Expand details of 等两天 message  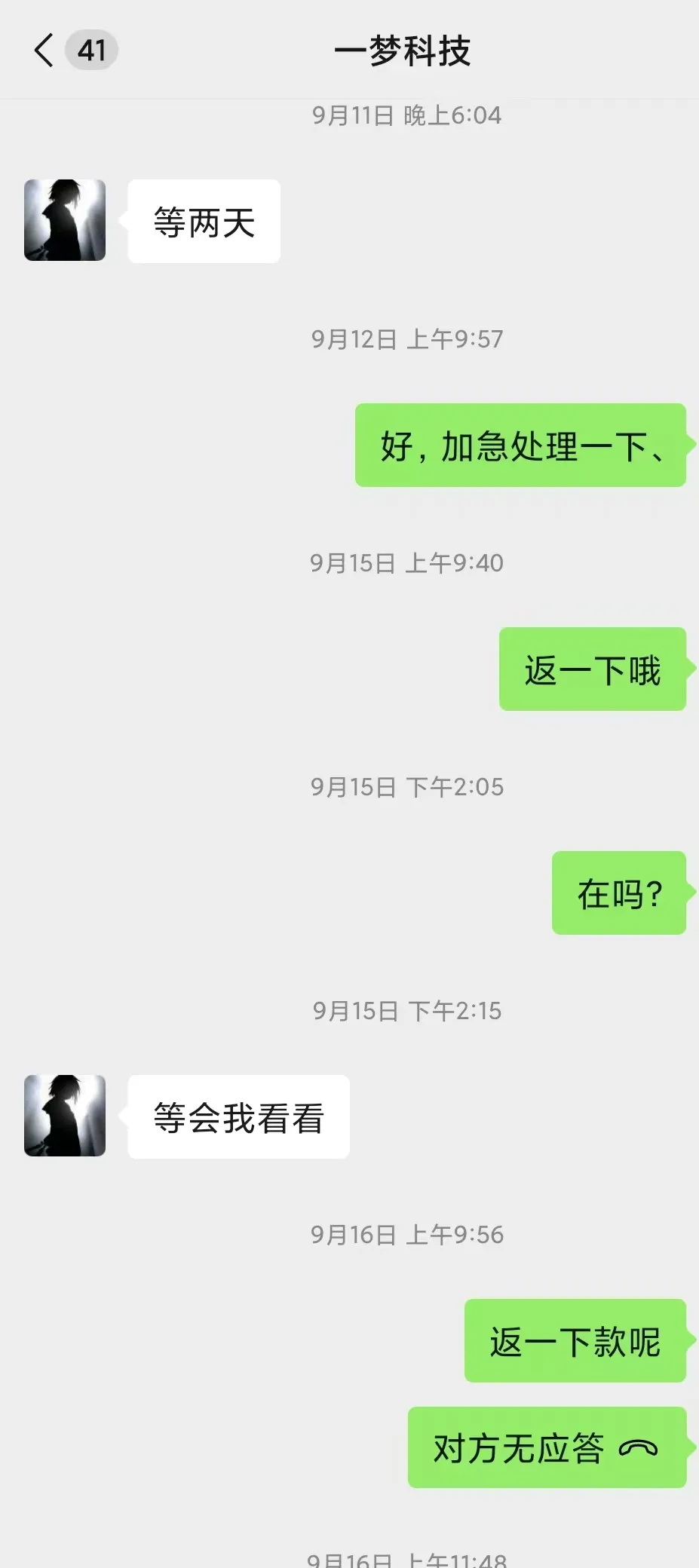(204, 221)
